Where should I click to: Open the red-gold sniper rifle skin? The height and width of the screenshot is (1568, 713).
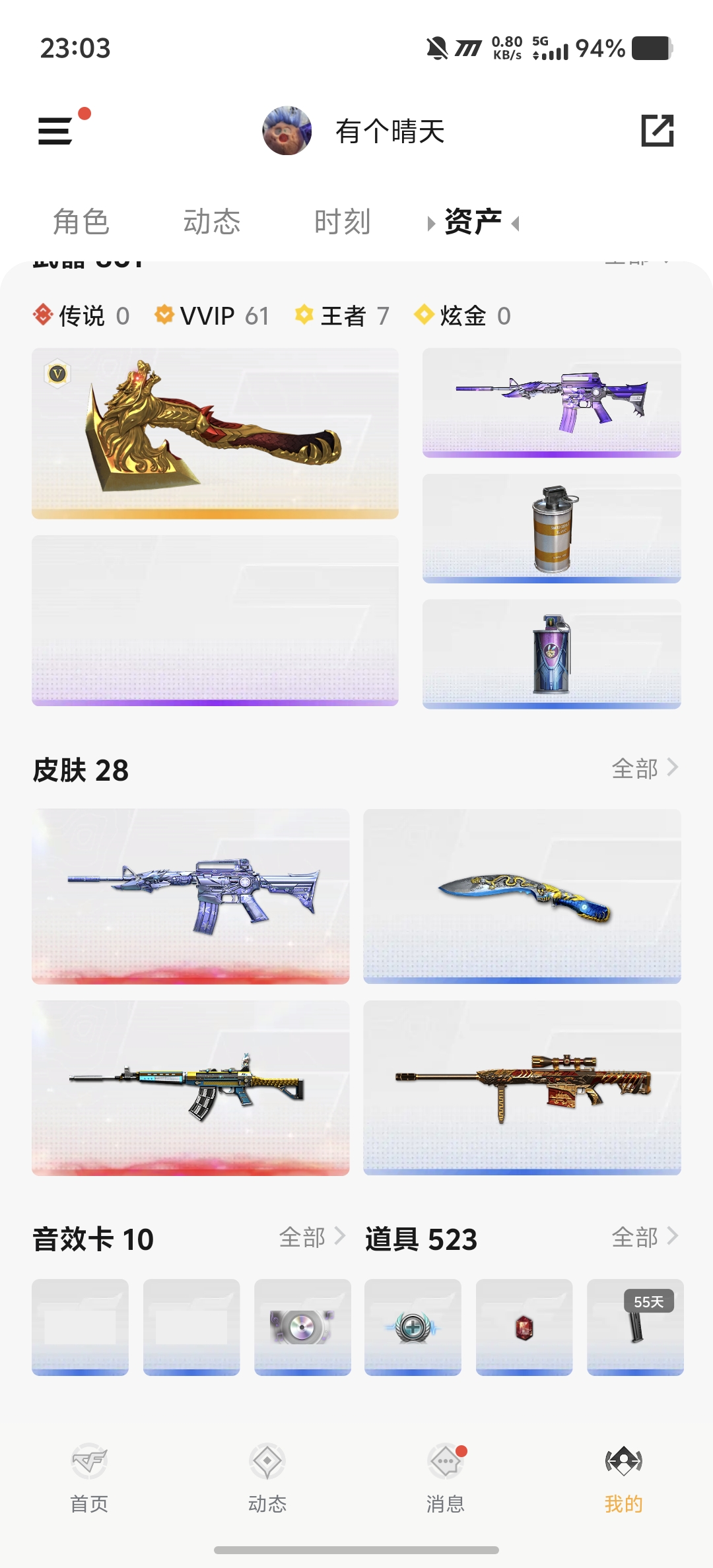pos(522,1087)
